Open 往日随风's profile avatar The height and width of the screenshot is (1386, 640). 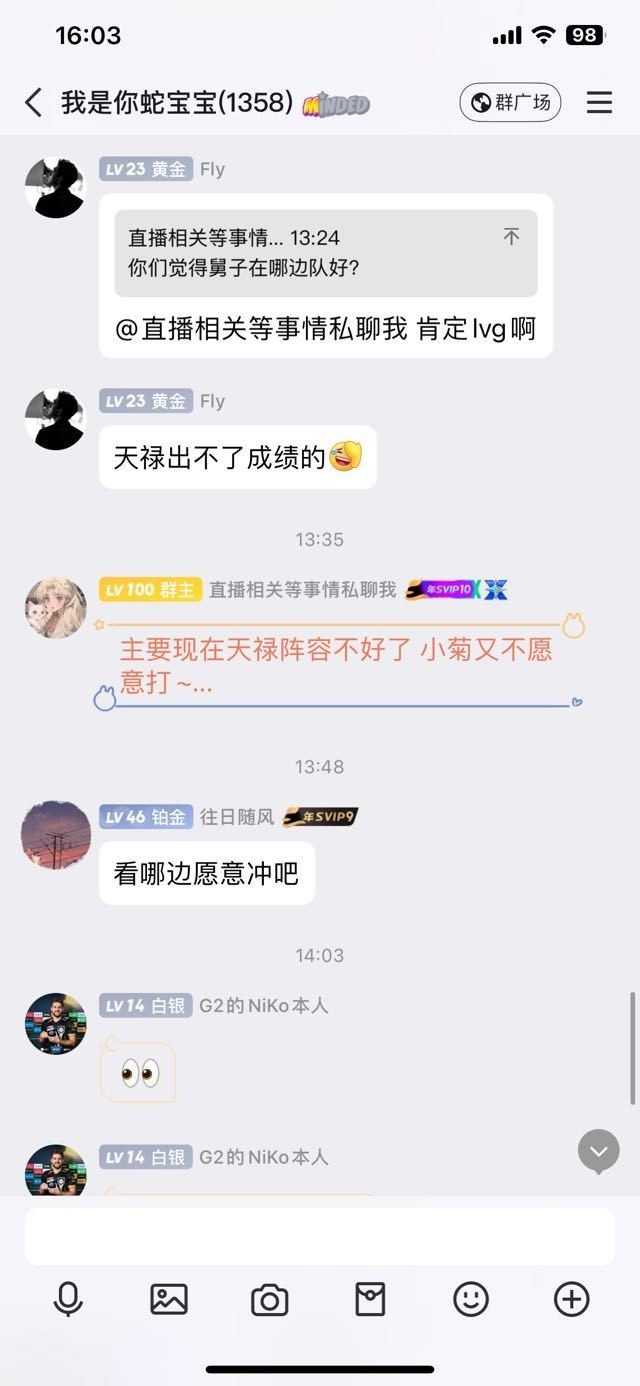pyautogui.click(x=56, y=834)
